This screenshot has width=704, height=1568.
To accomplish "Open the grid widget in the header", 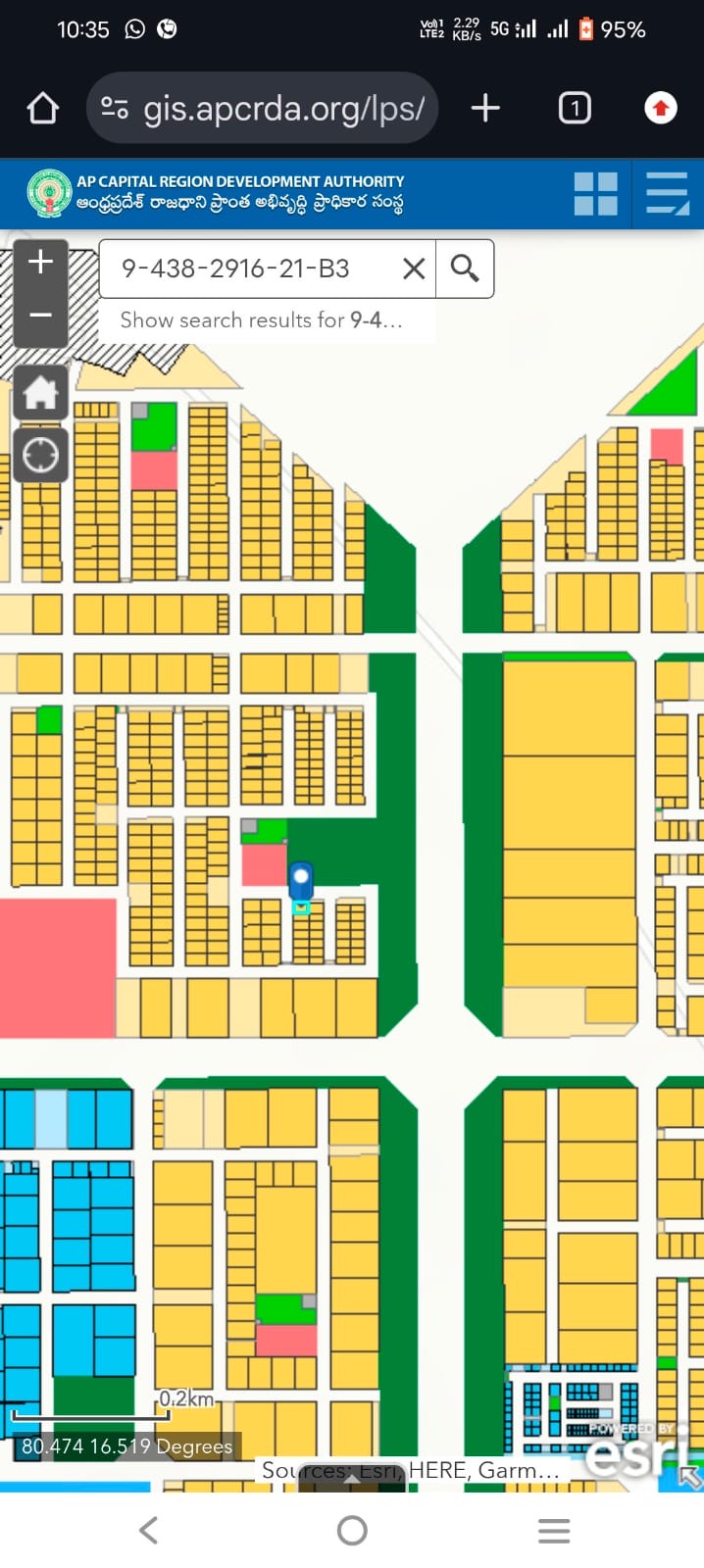I will (595, 194).
